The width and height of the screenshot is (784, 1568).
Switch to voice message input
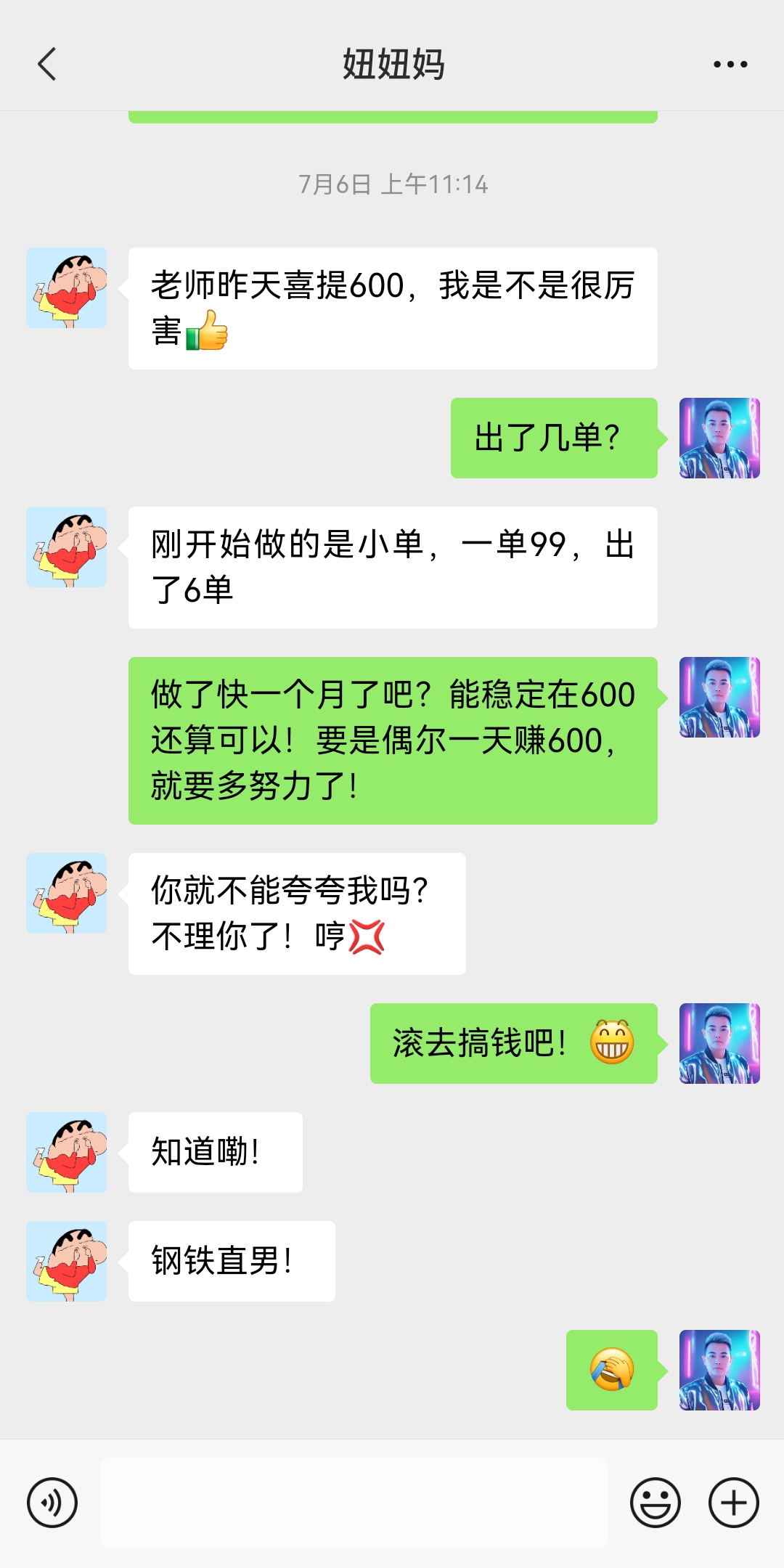coord(52,1503)
